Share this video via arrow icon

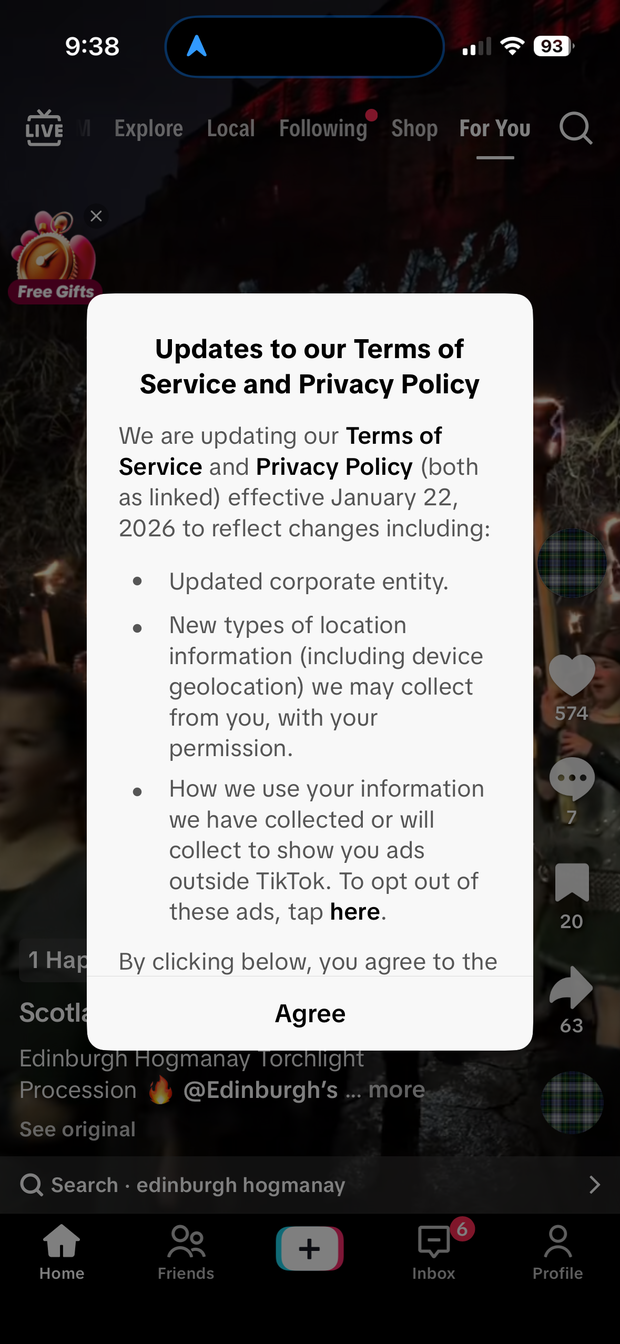tap(572, 988)
